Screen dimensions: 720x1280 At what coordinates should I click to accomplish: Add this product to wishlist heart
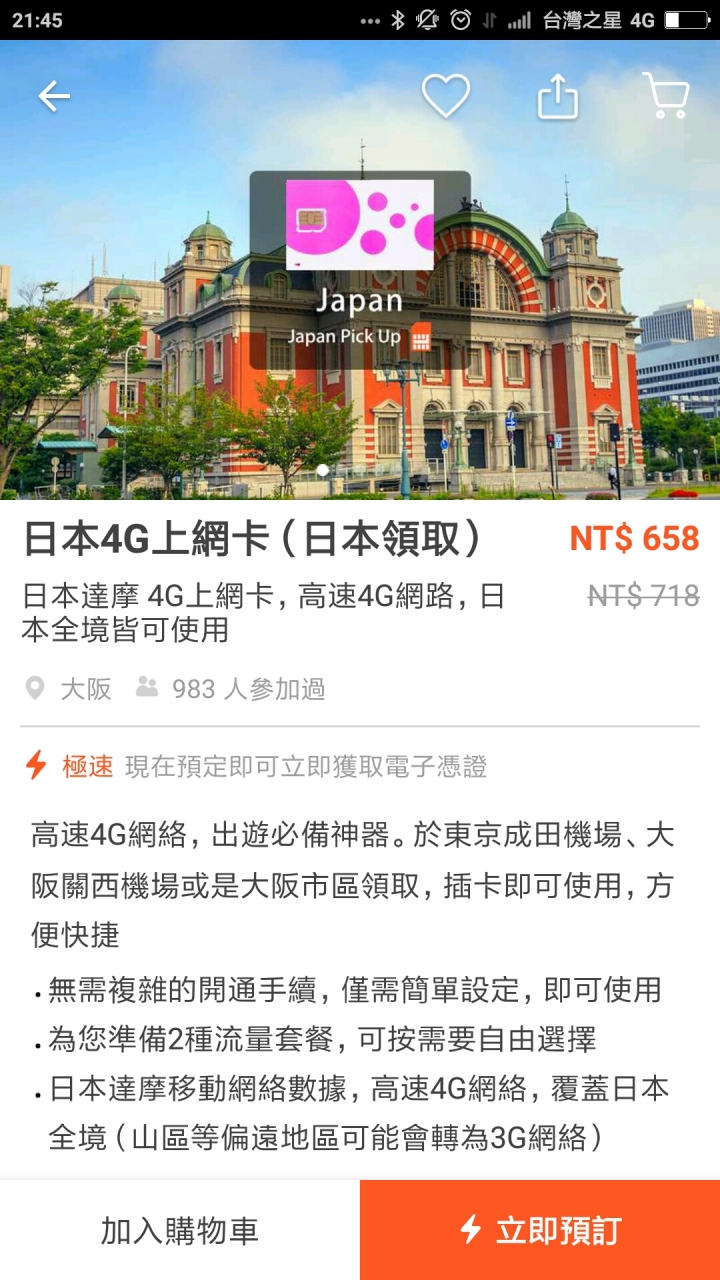[446, 96]
